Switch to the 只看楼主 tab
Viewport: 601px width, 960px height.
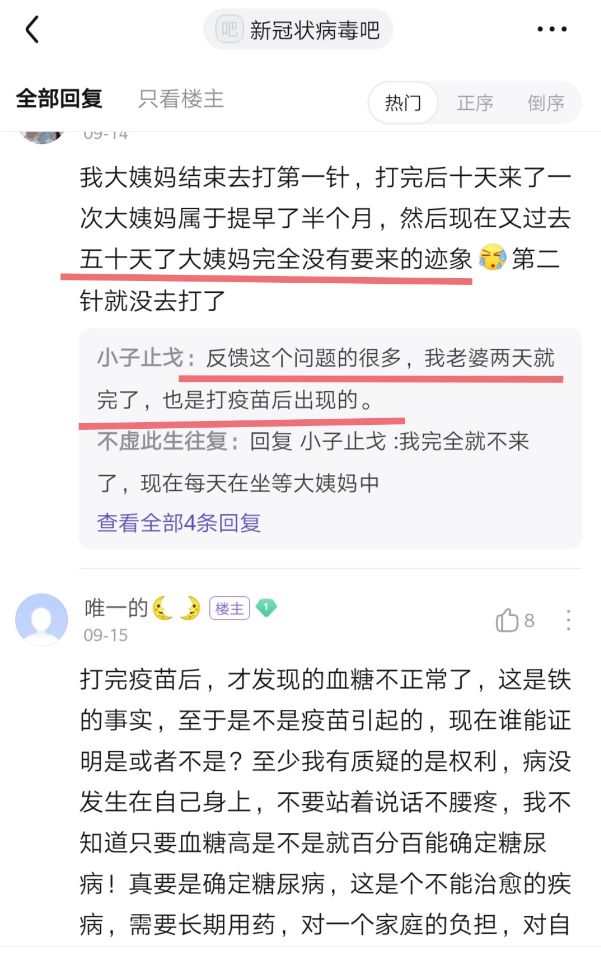click(181, 100)
